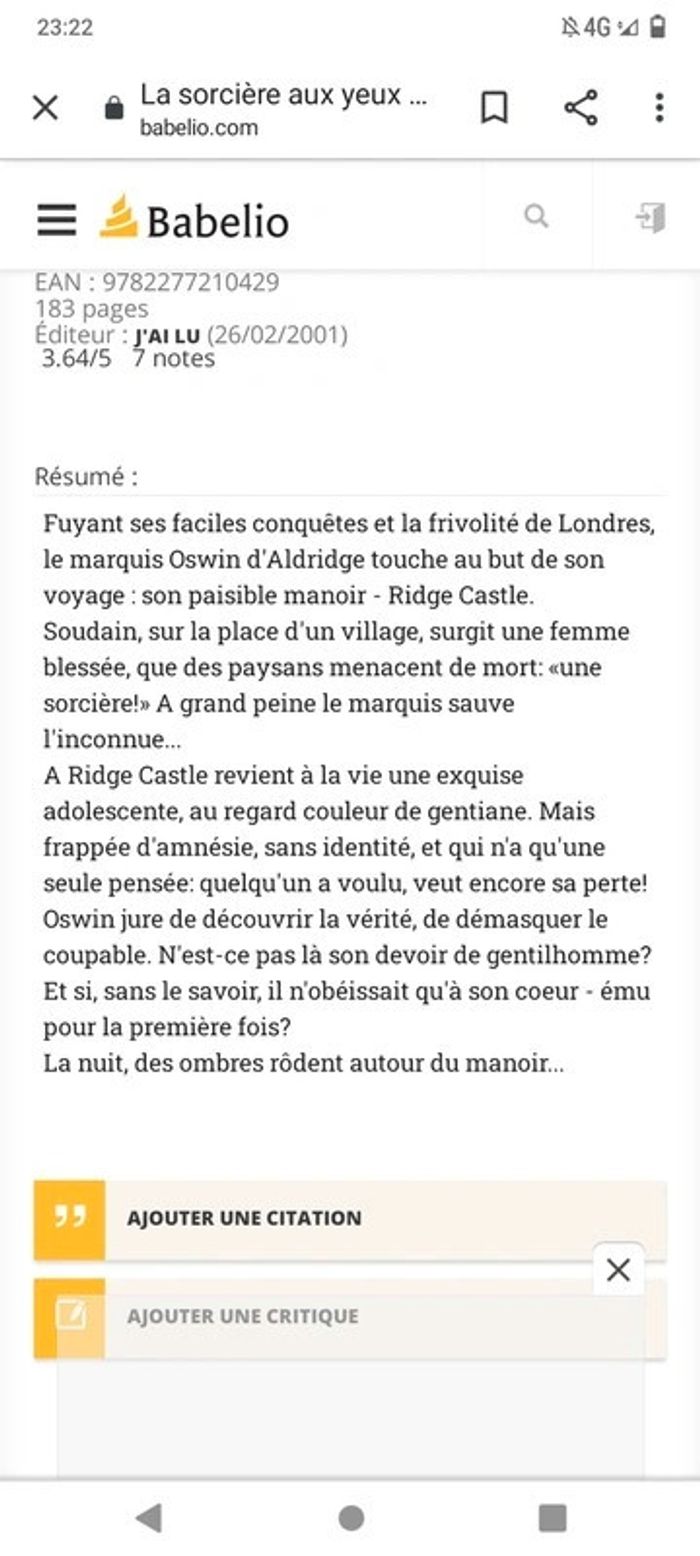The width and height of the screenshot is (700, 1556).
Task: Dismiss the bottom overlay banner
Action: [x=619, y=1270]
